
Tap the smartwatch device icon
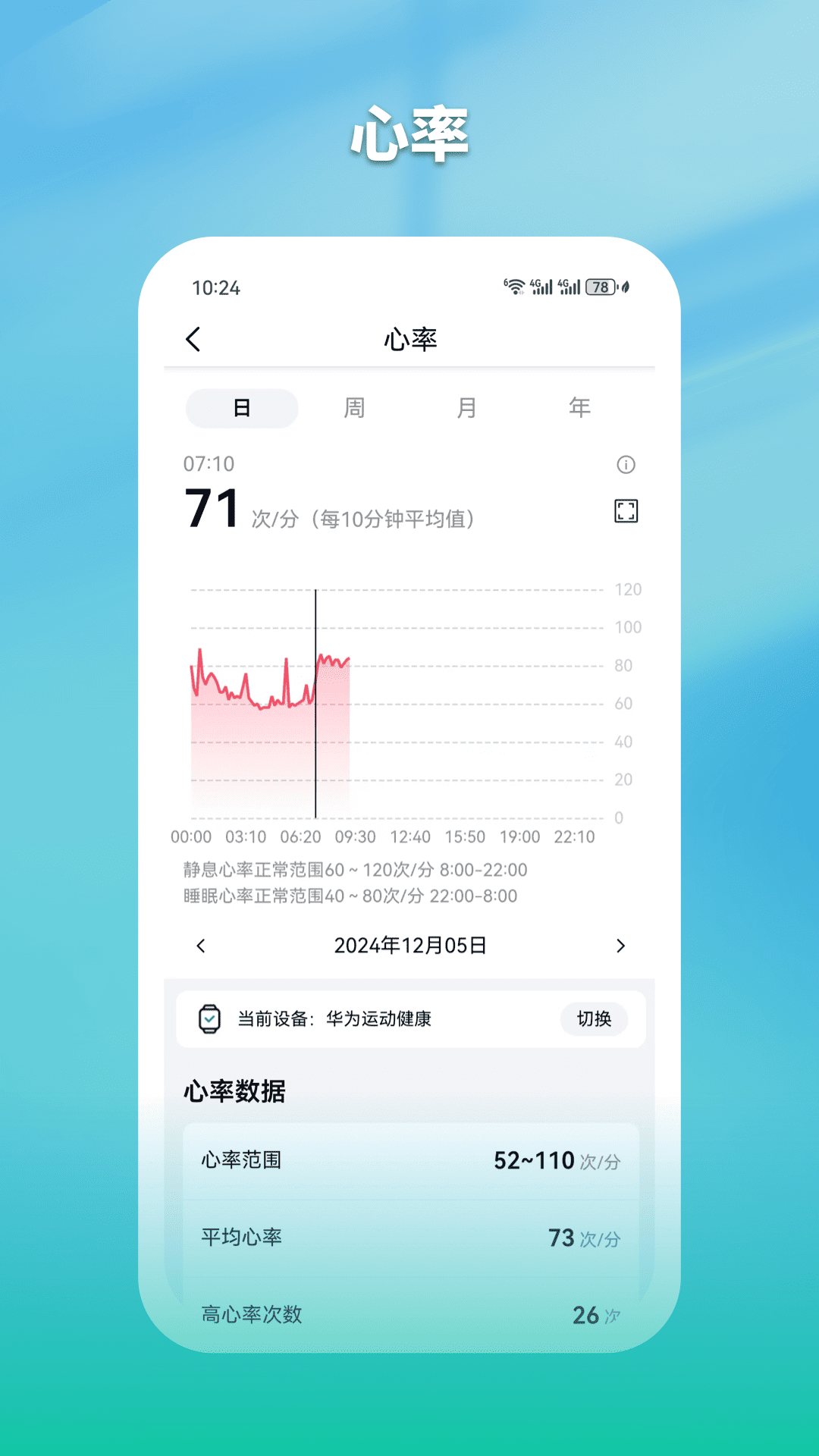(x=209, y=1019)
